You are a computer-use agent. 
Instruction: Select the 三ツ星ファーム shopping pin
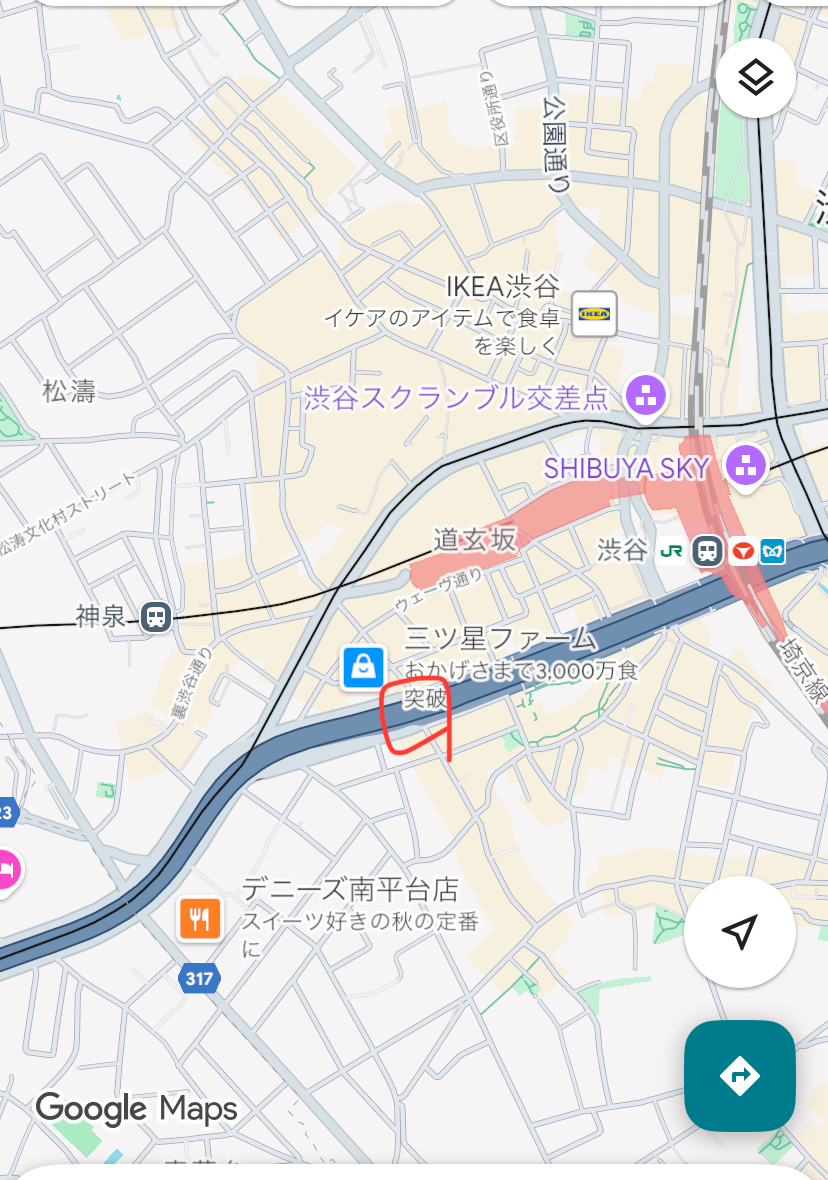coord(364,667)
